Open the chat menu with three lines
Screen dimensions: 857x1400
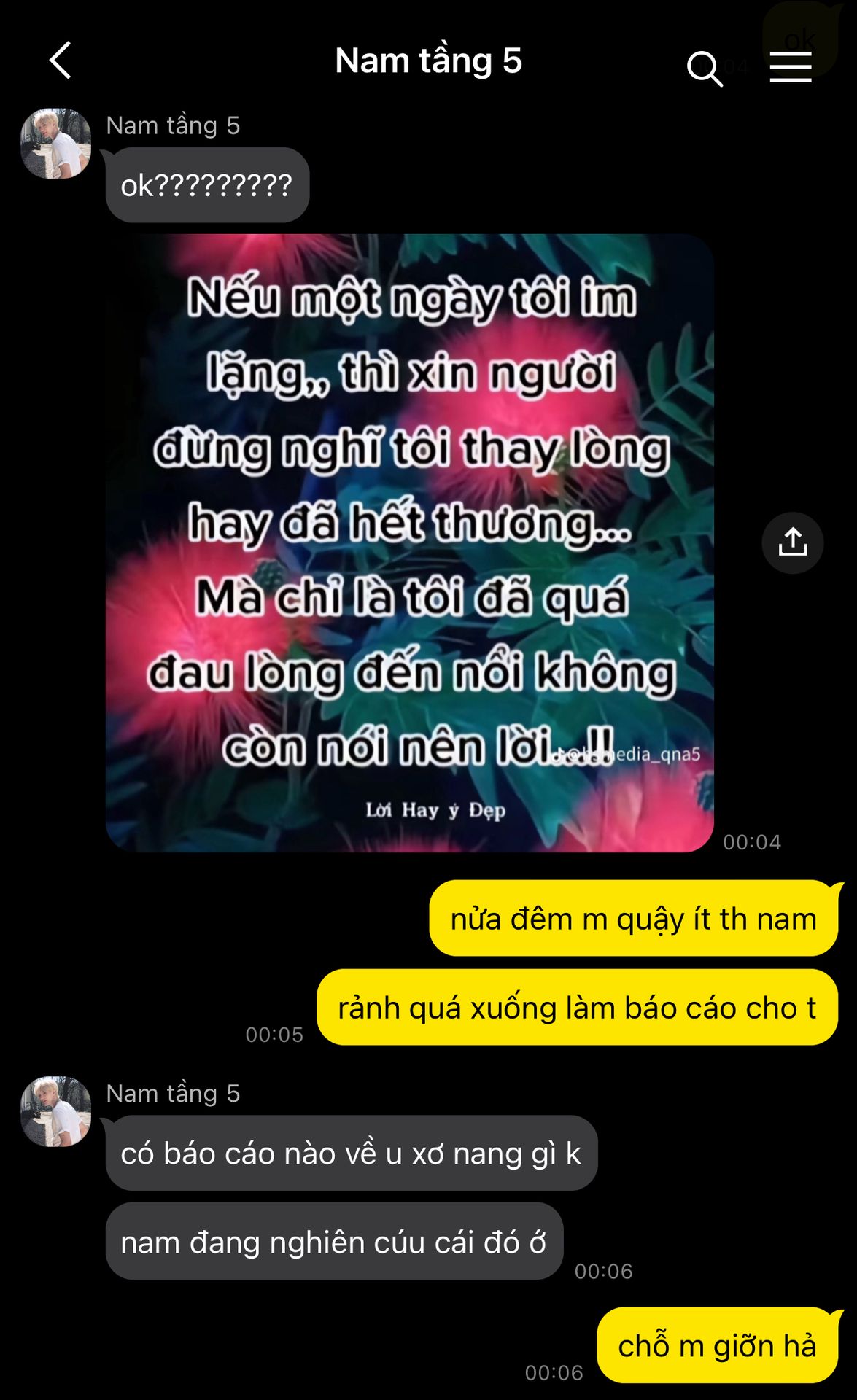click(x=791, y=68)
